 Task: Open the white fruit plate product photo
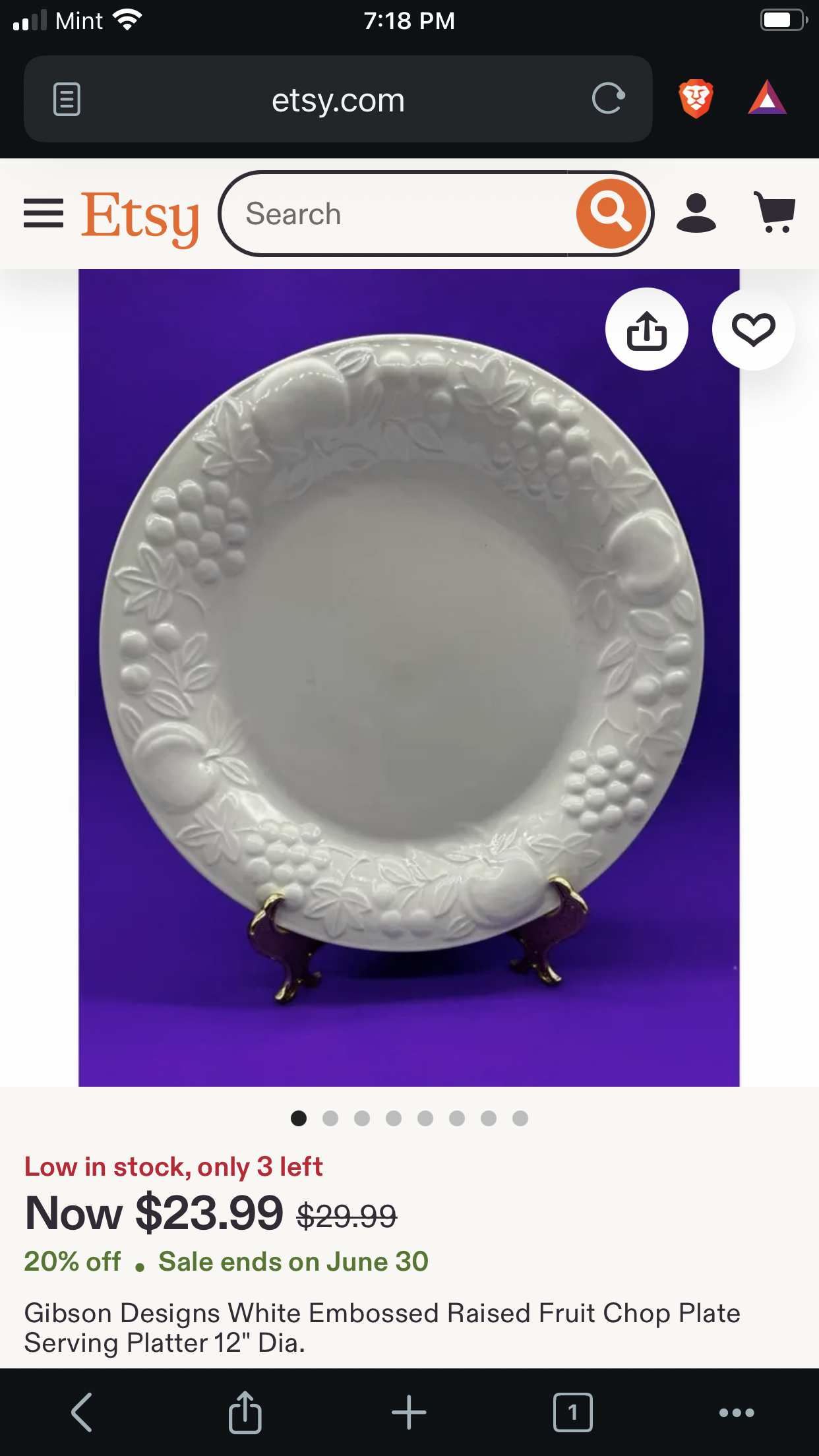tap(409, 677)
